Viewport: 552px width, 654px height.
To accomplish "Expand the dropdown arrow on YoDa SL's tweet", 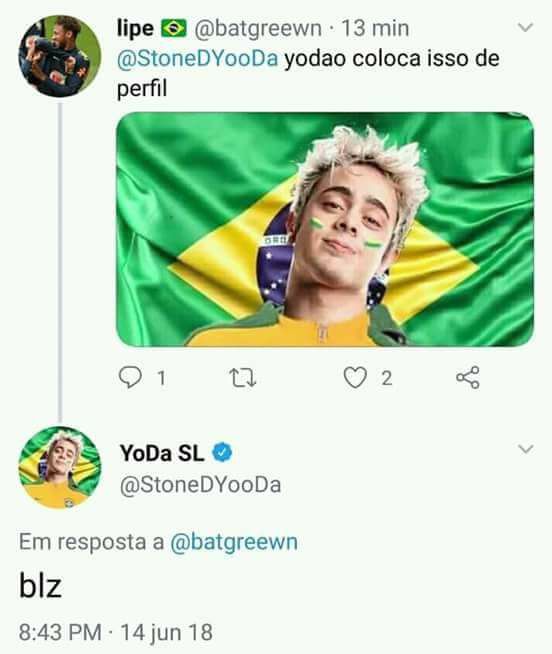I will (525, 449).
